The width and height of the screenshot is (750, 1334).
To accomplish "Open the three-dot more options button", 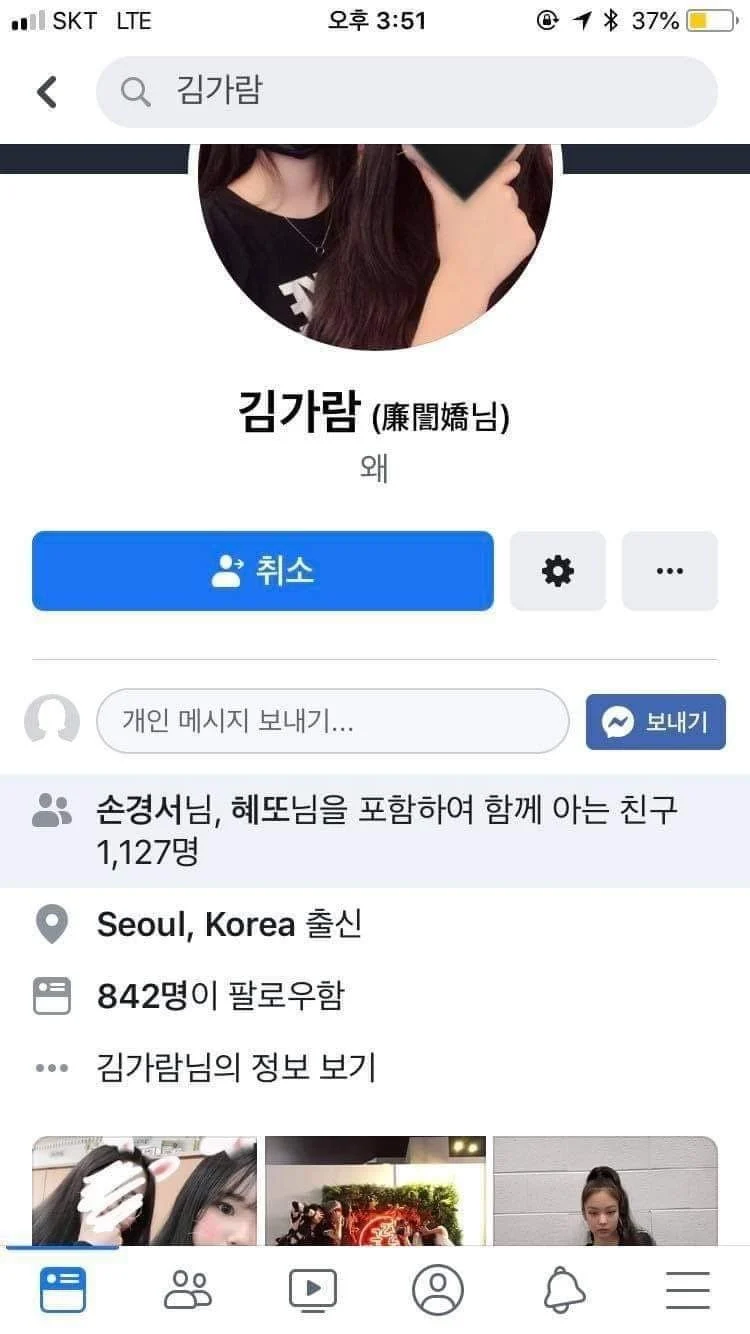I will [669, 571].
